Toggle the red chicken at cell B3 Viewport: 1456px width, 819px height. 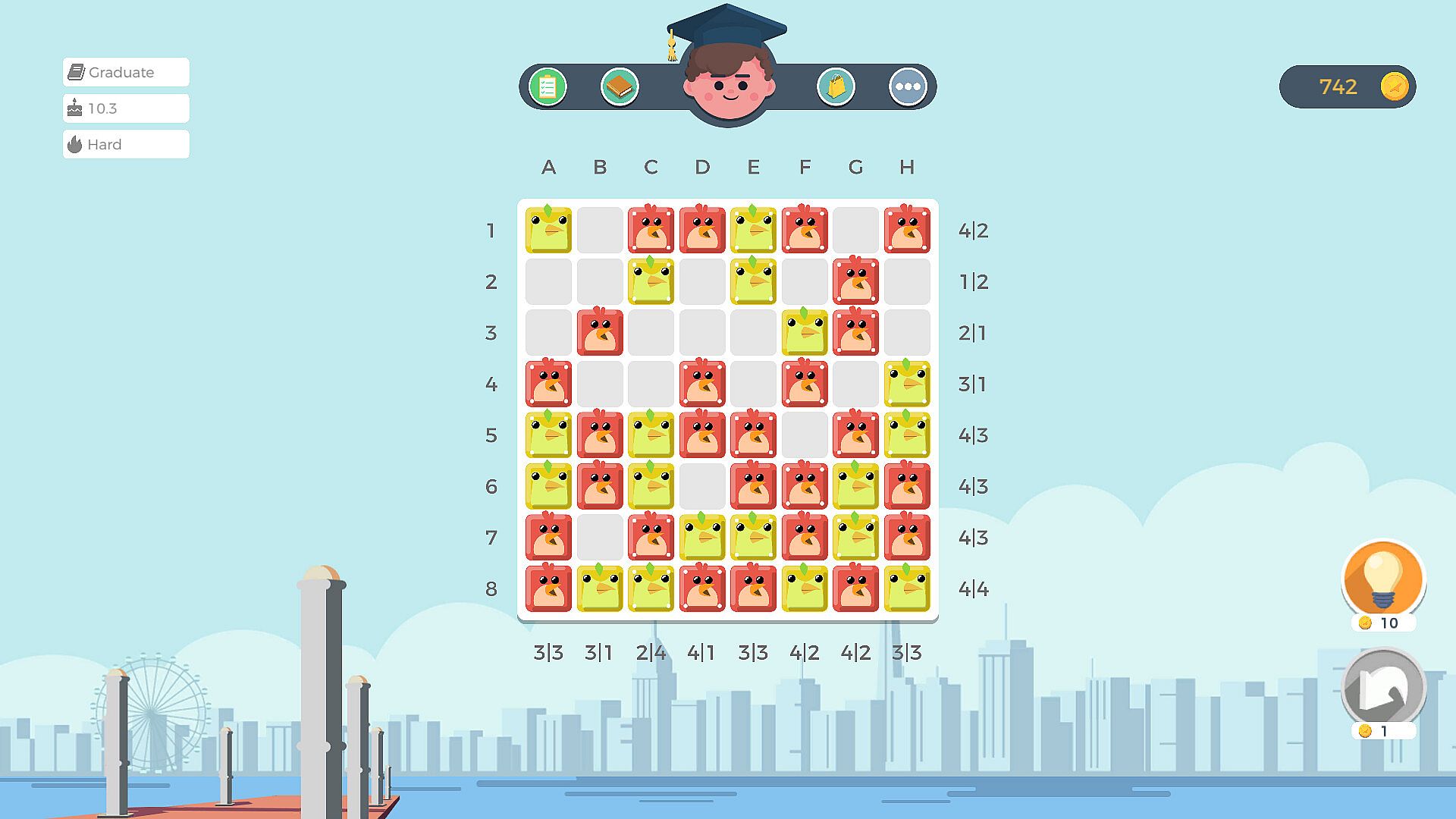[600, 333]
